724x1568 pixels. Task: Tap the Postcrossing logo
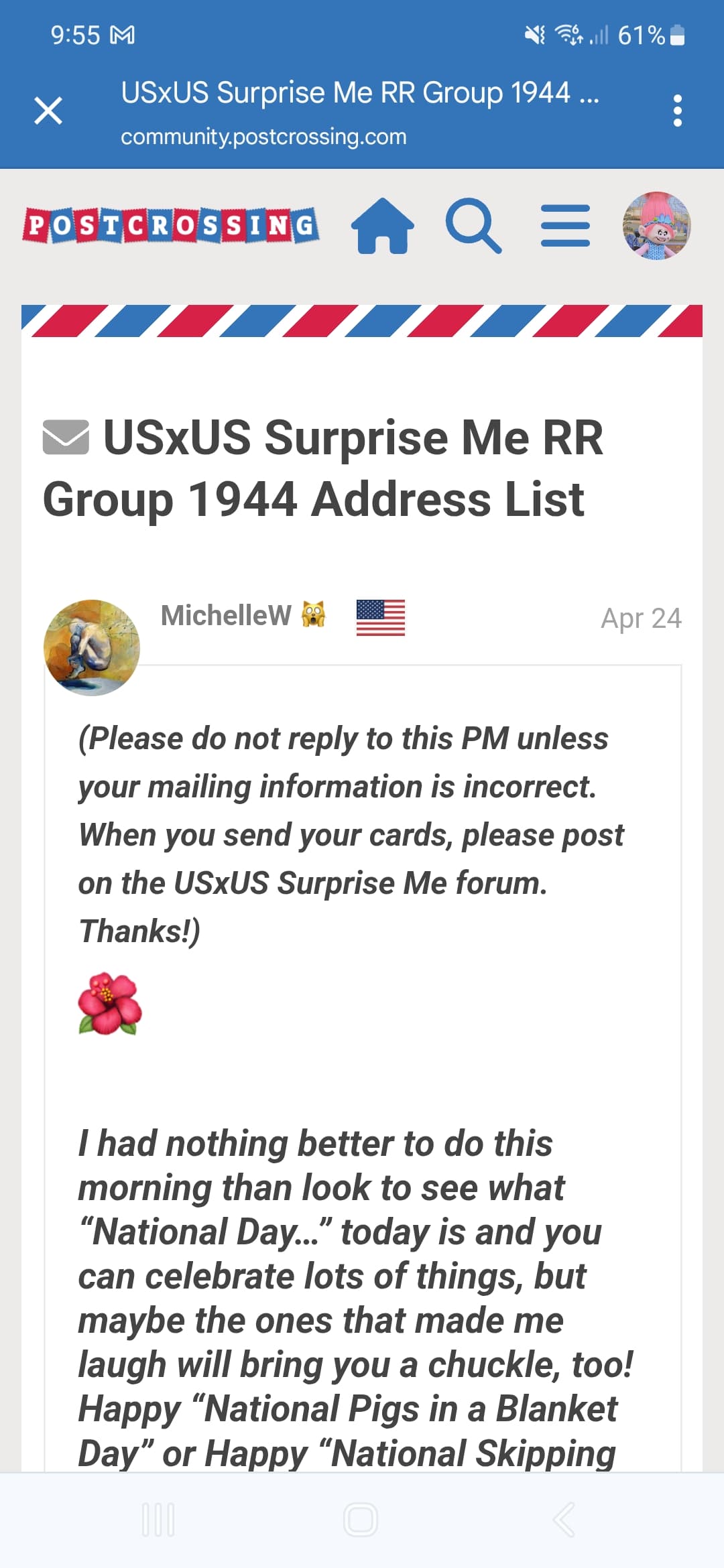point(170,226)
